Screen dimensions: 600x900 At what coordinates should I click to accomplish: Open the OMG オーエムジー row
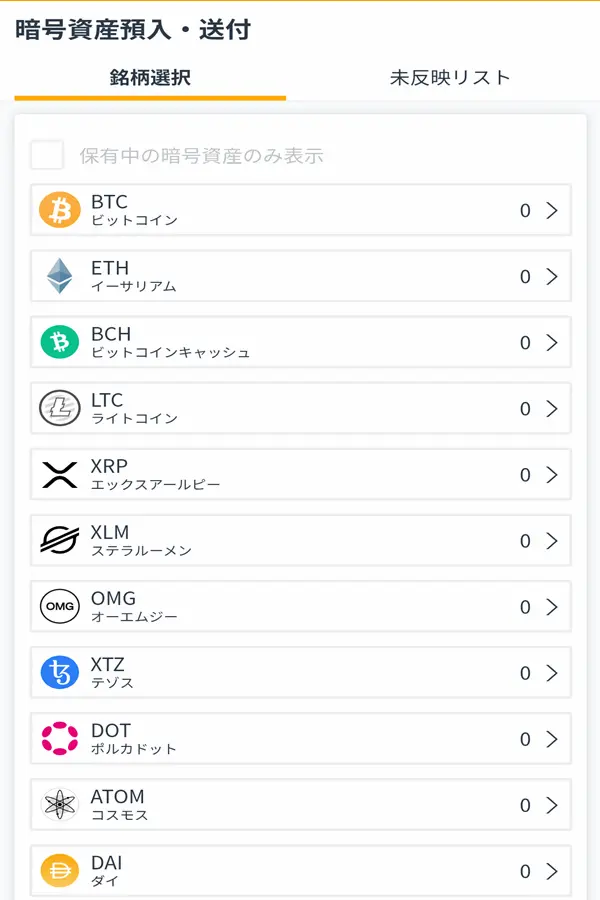300,607
